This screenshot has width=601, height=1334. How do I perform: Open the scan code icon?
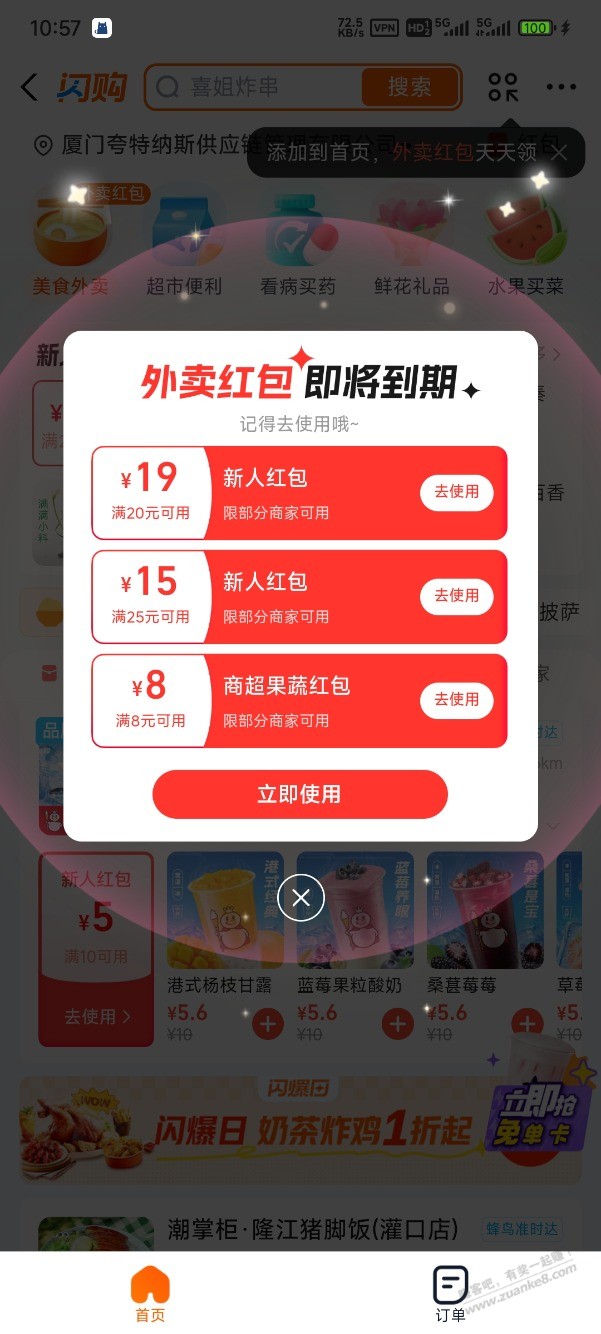[x=504, y=87]
